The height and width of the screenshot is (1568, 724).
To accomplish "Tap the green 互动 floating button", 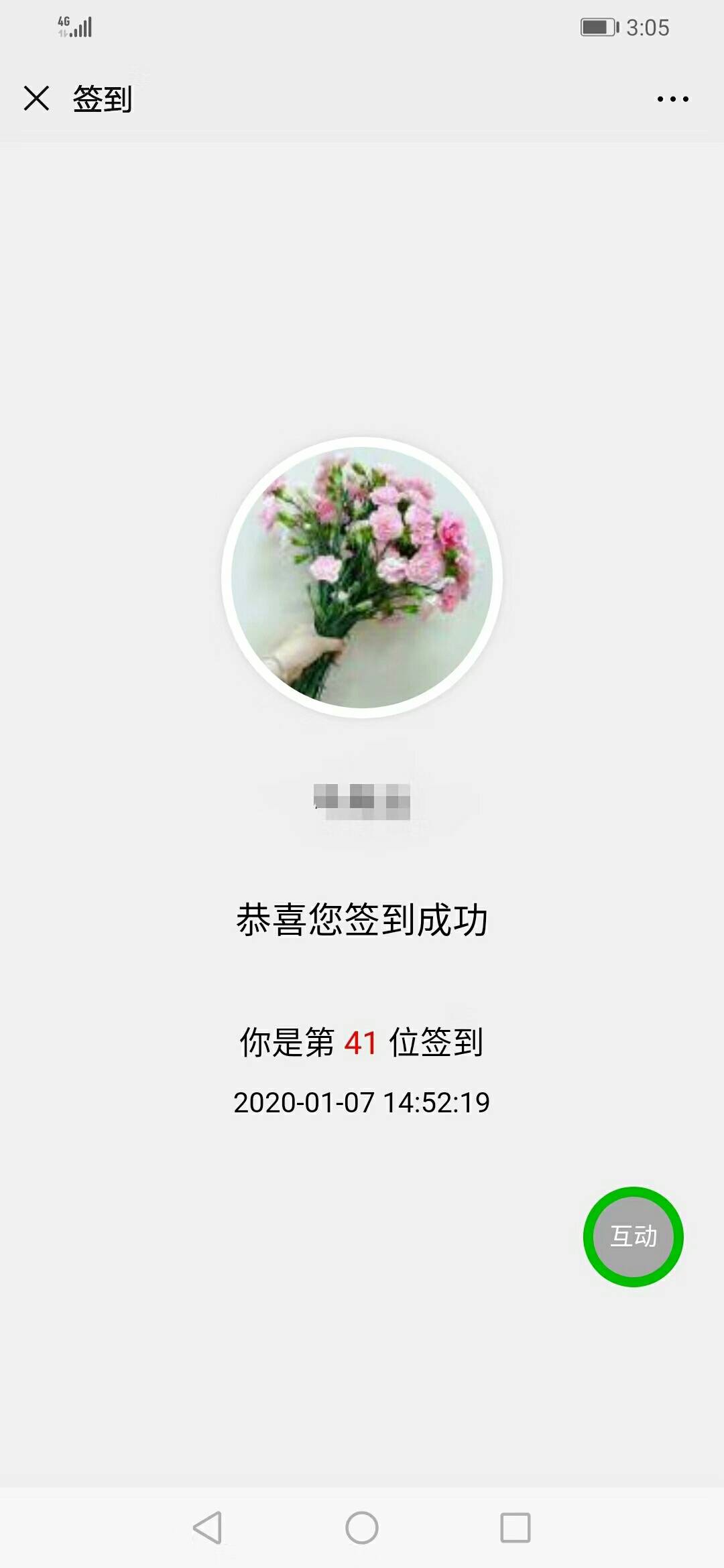I will coord(633,1236).
